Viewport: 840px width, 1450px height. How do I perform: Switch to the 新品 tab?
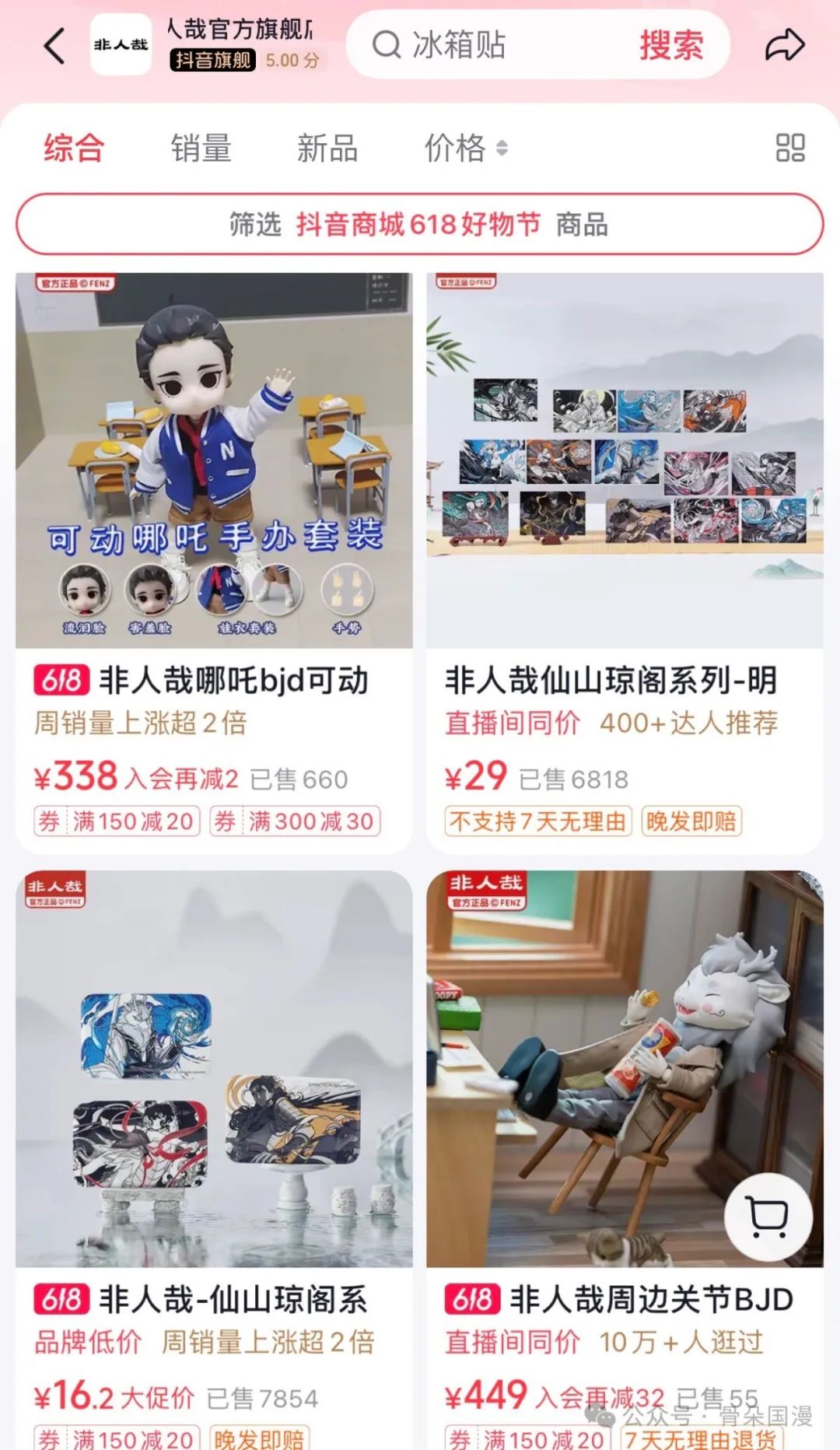[327, 148]
